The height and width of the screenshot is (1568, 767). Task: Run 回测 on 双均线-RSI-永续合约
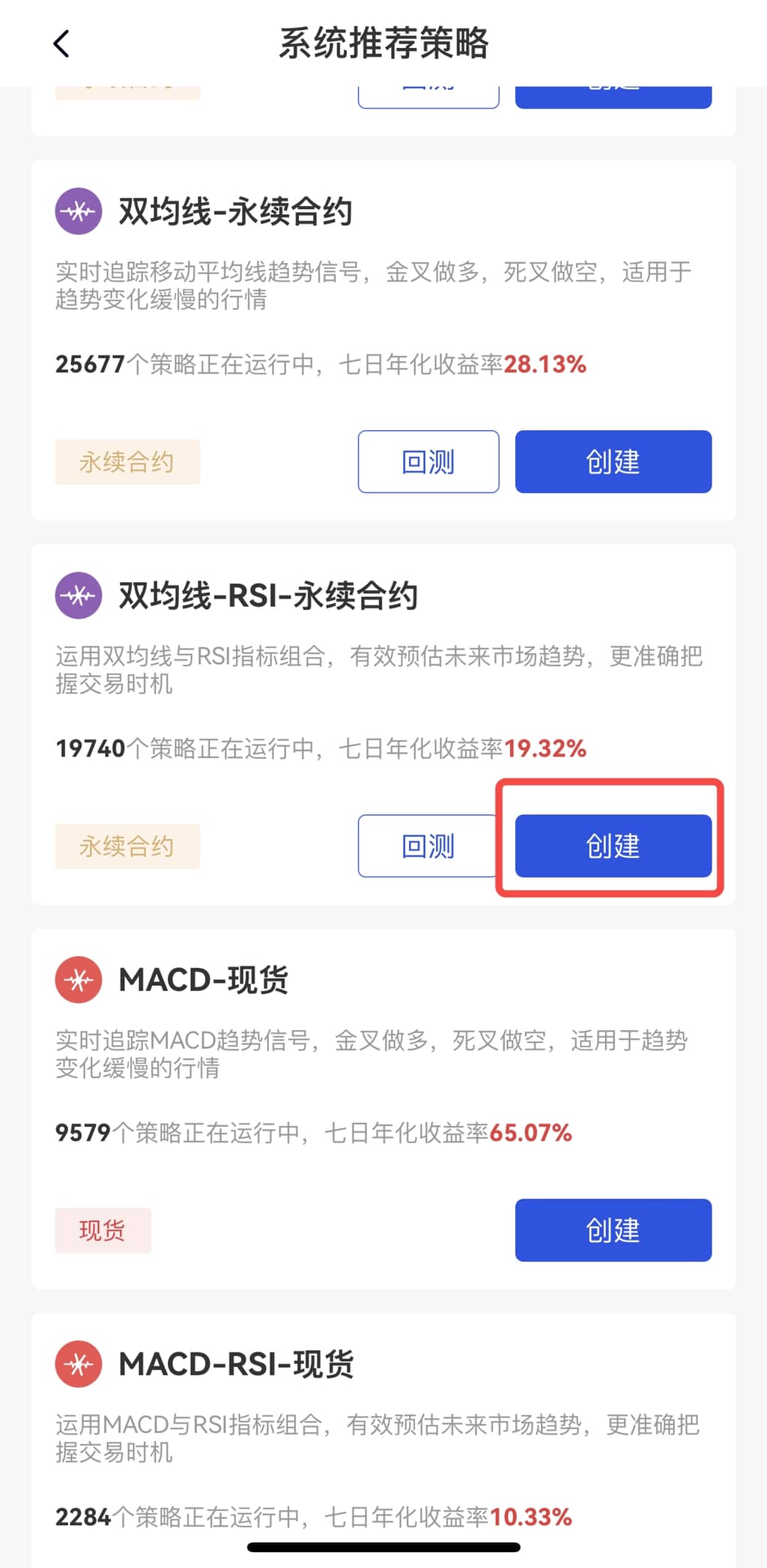click(x=428, y=846)
